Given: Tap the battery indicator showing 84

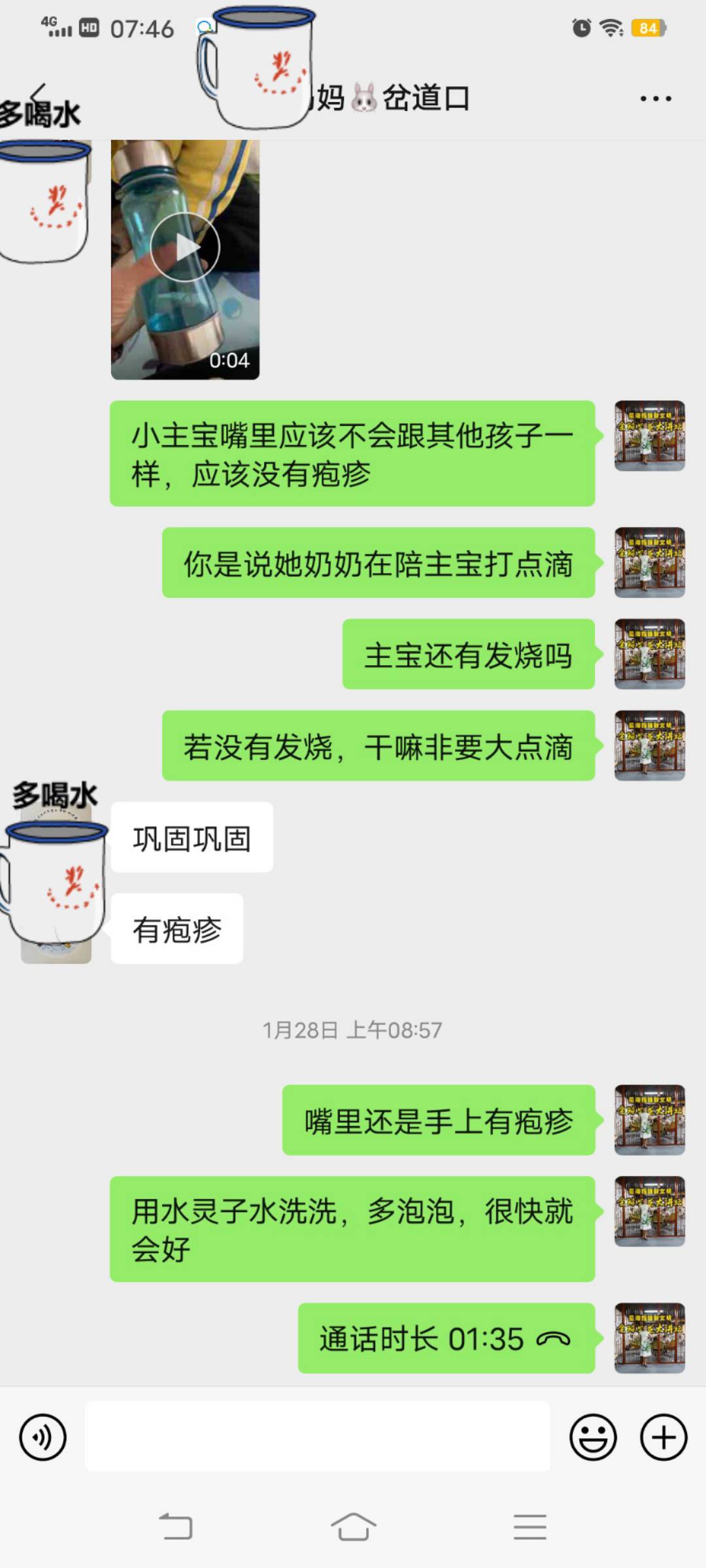Looking at the screenshot, I should point(646,26).
